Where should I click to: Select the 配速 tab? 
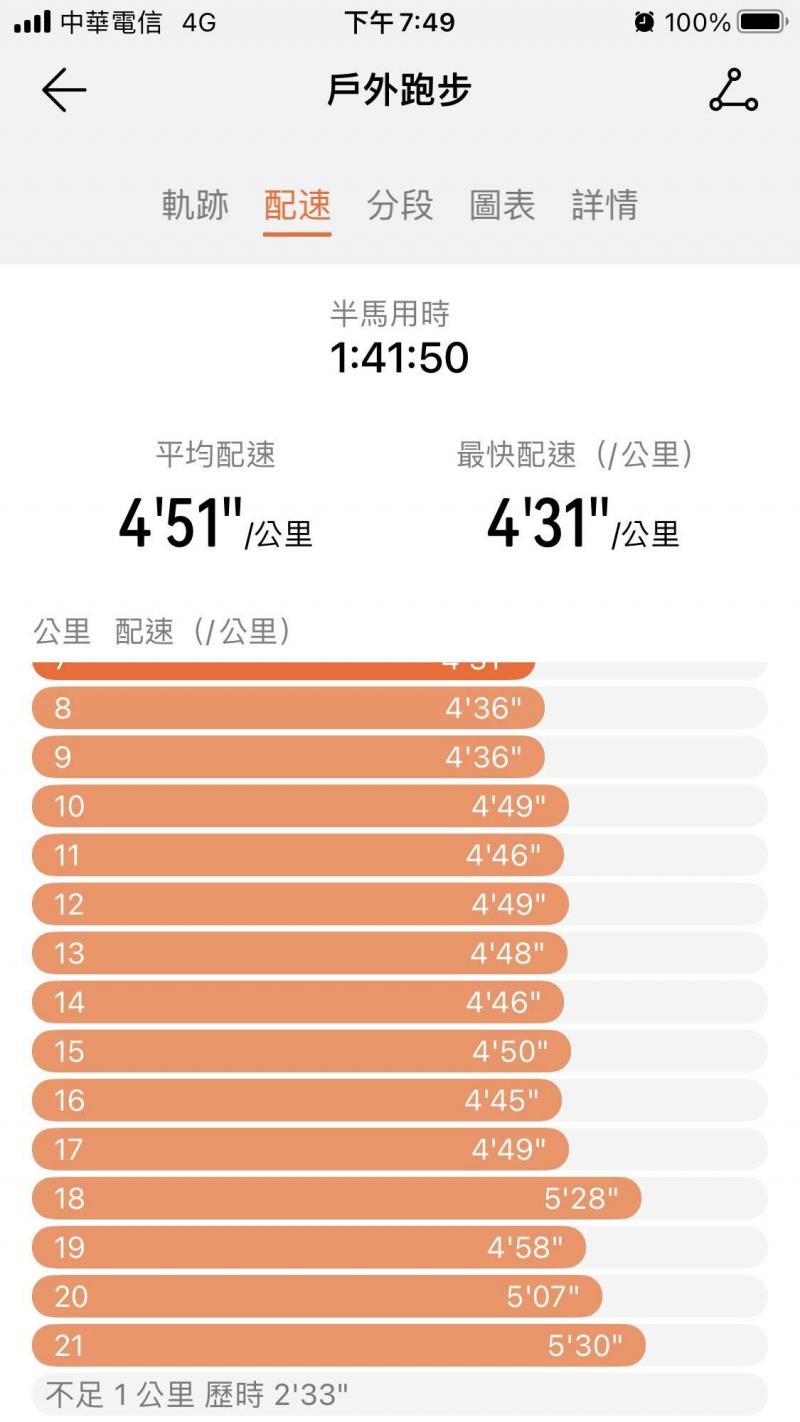coord(297,205)
